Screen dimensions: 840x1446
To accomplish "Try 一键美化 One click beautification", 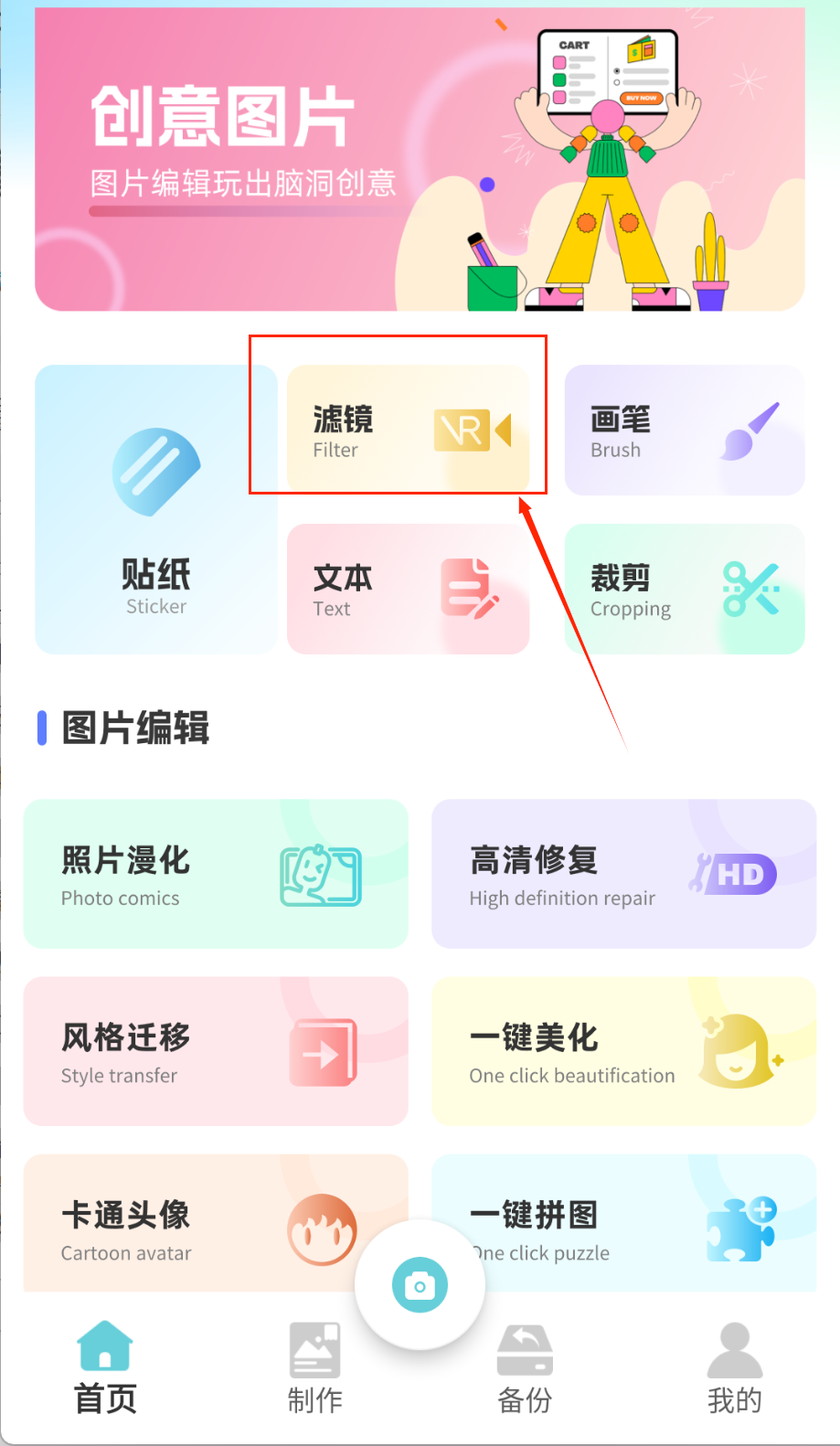I will pos(623,1050).
